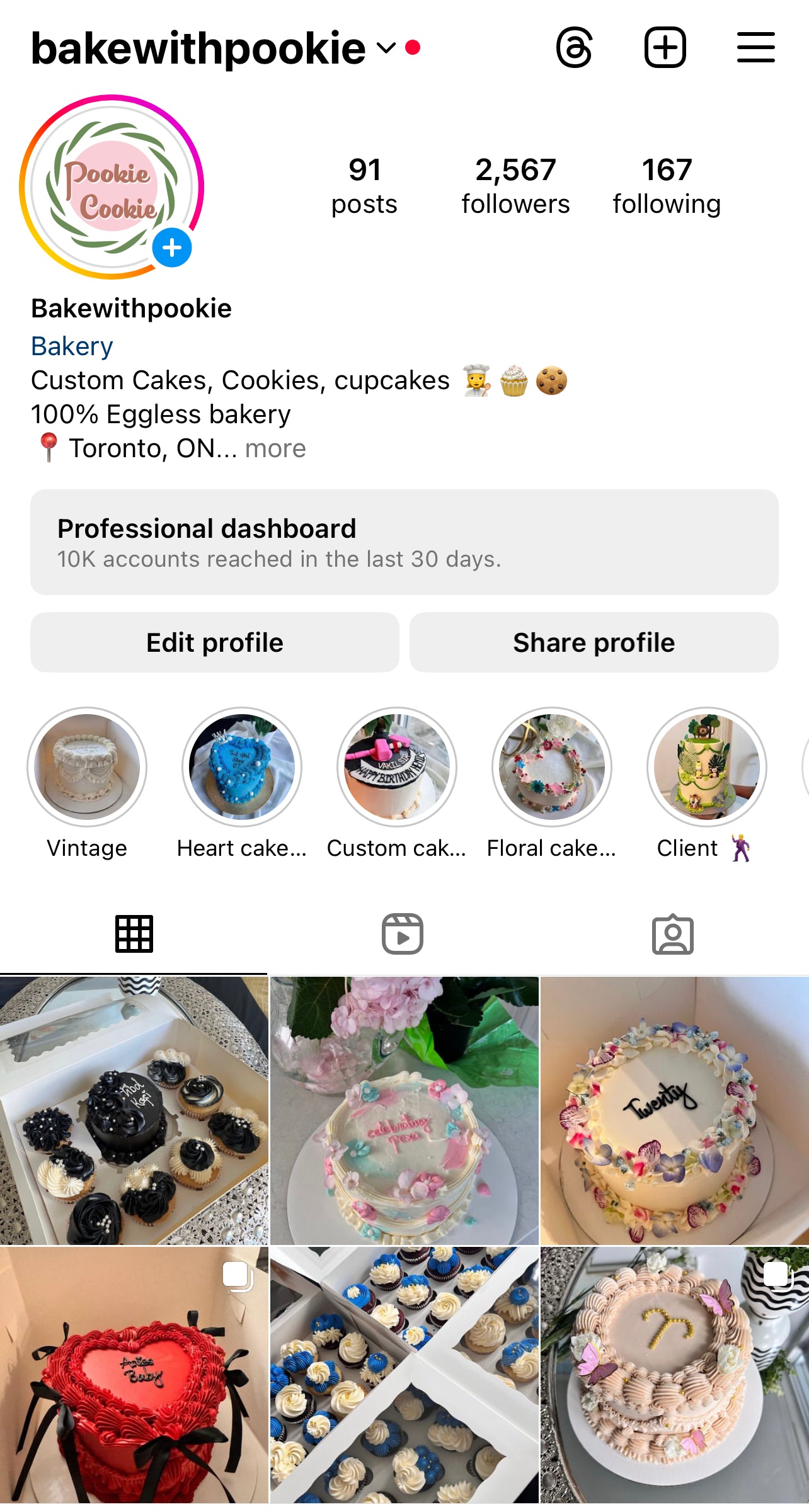Open the Floral cakes highlight
This screenshot has height=1512, width=809.
coord(551,768)
